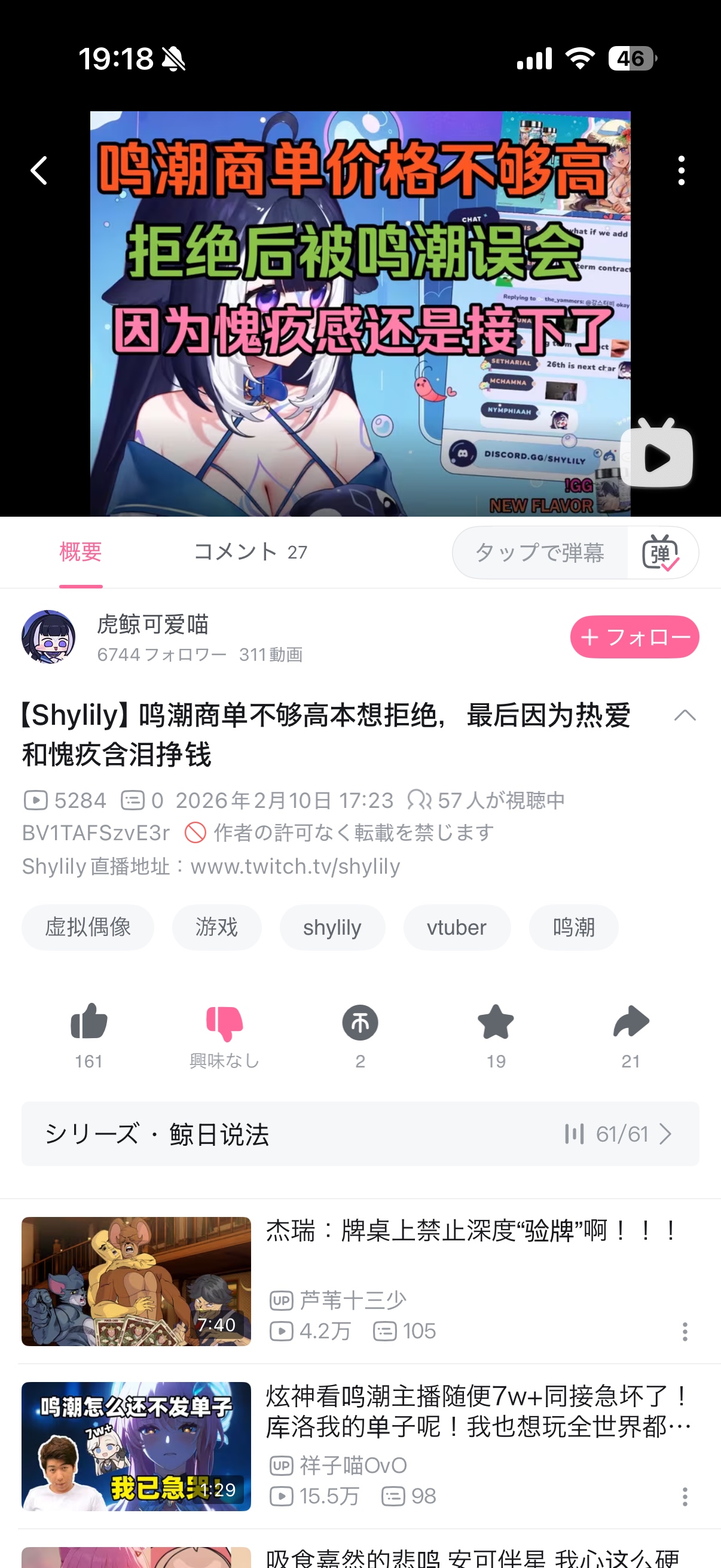Open the vtuber tag chip
The image size is (721, 1568).
click(456, 927)
